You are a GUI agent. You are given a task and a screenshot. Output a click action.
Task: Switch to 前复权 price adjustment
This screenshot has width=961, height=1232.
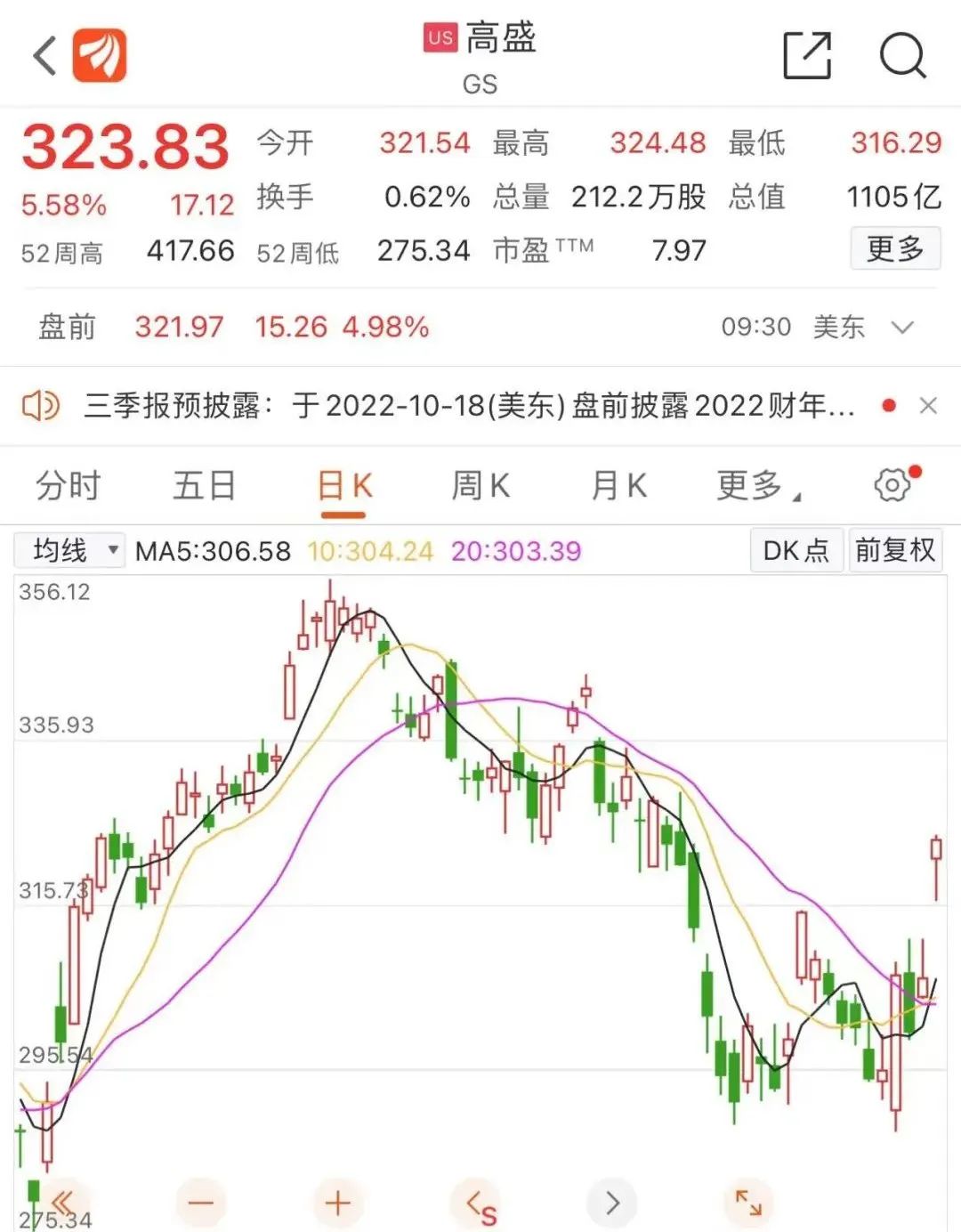895,550
